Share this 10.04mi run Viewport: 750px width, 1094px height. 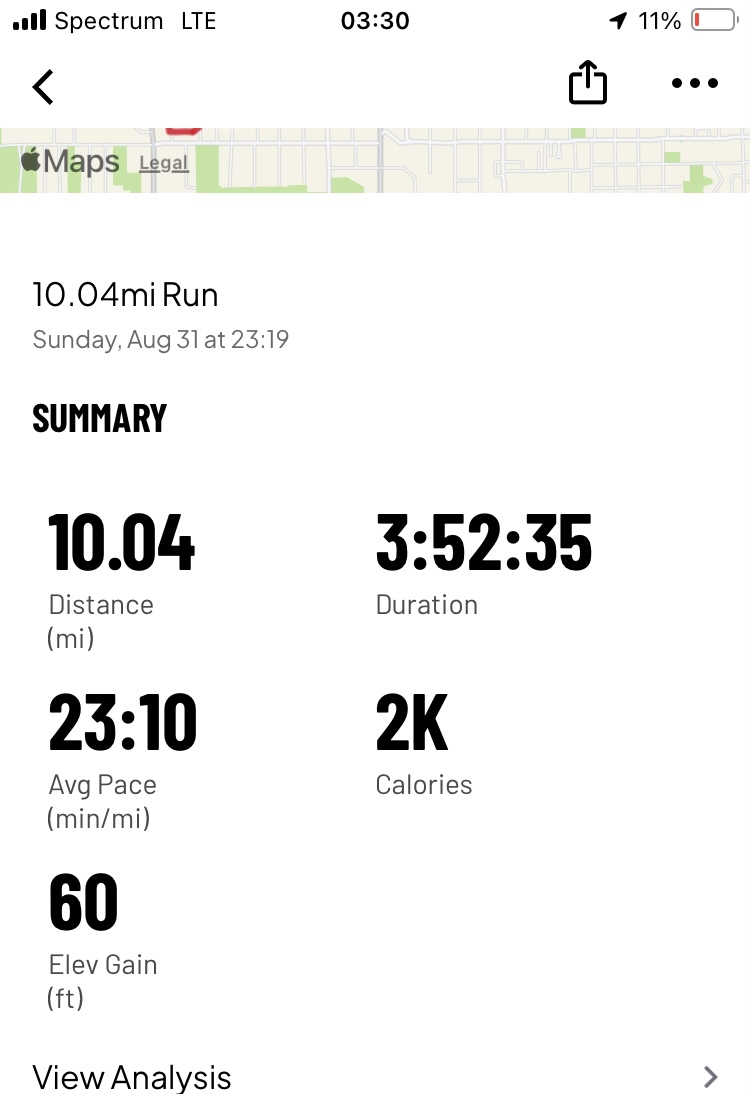tap(588, 84)
